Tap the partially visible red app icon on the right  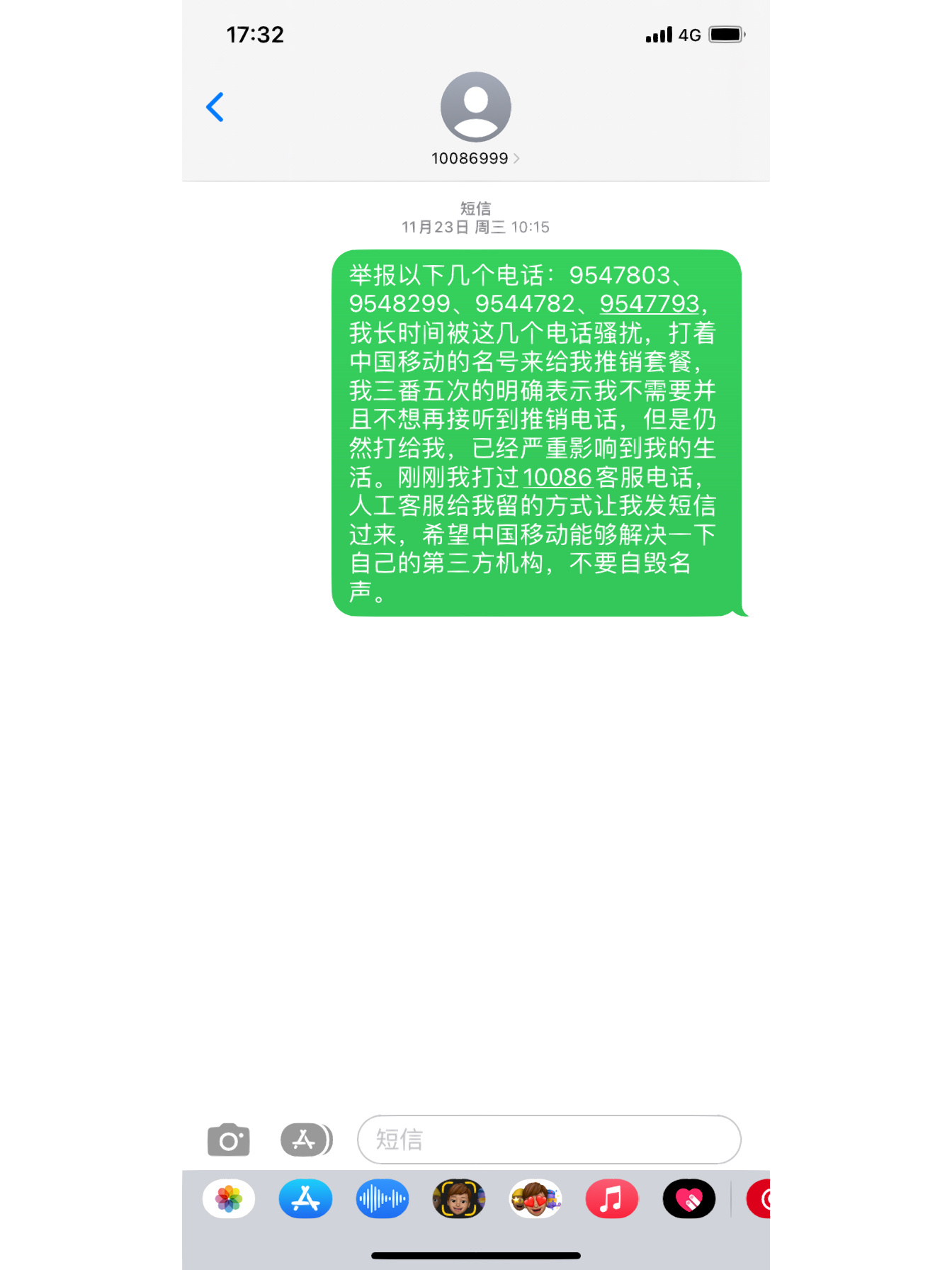pos(762,1198)
